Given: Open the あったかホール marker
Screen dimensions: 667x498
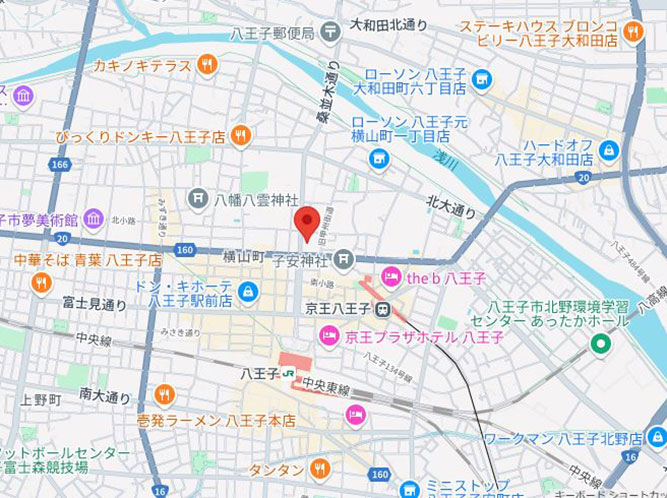Looking at the screenshot, I should pyautogui.click(x=601, y=345).
